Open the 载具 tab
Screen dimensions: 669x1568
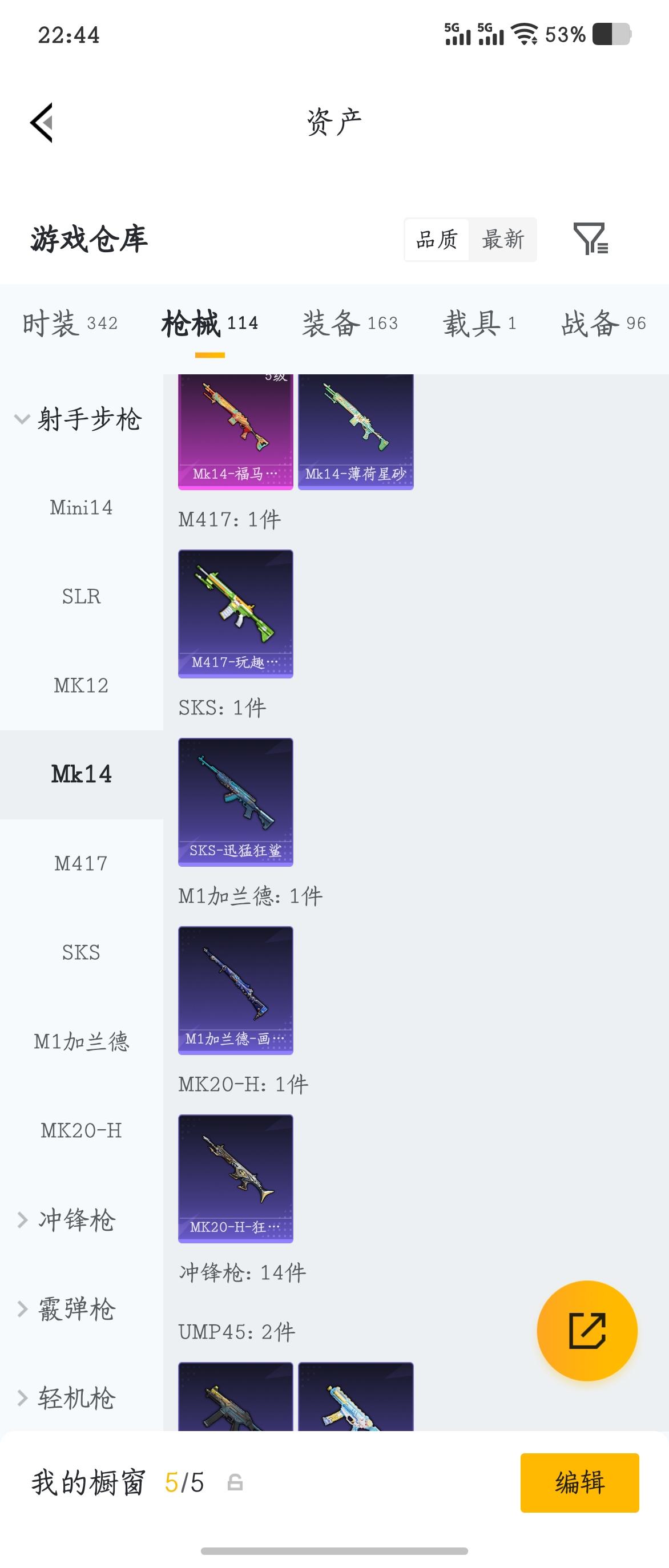tap(479, 322)
